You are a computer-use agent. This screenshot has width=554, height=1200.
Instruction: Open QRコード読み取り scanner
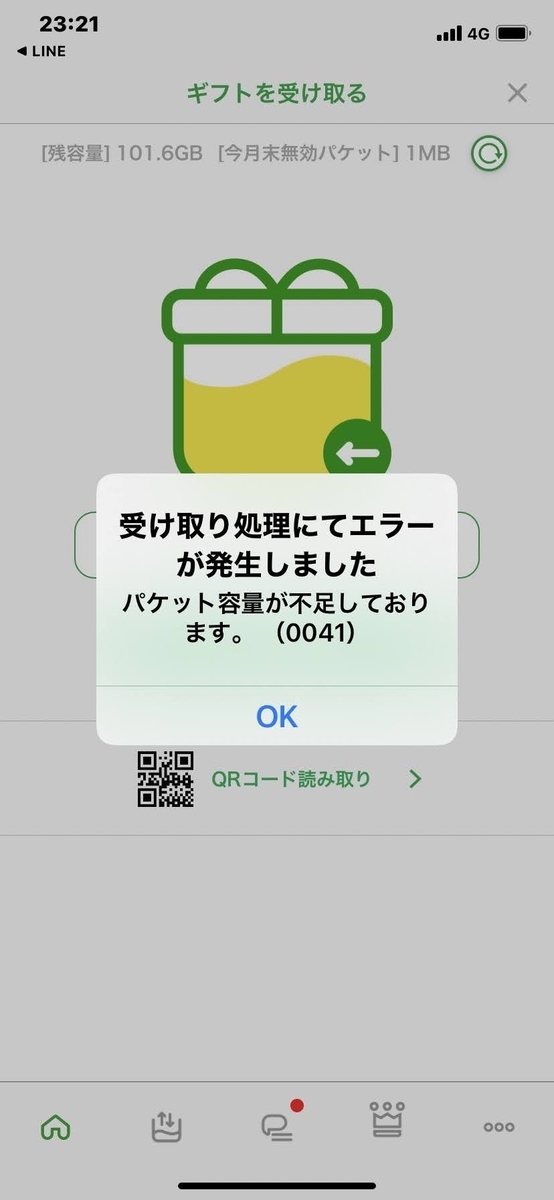pos(278,779)
